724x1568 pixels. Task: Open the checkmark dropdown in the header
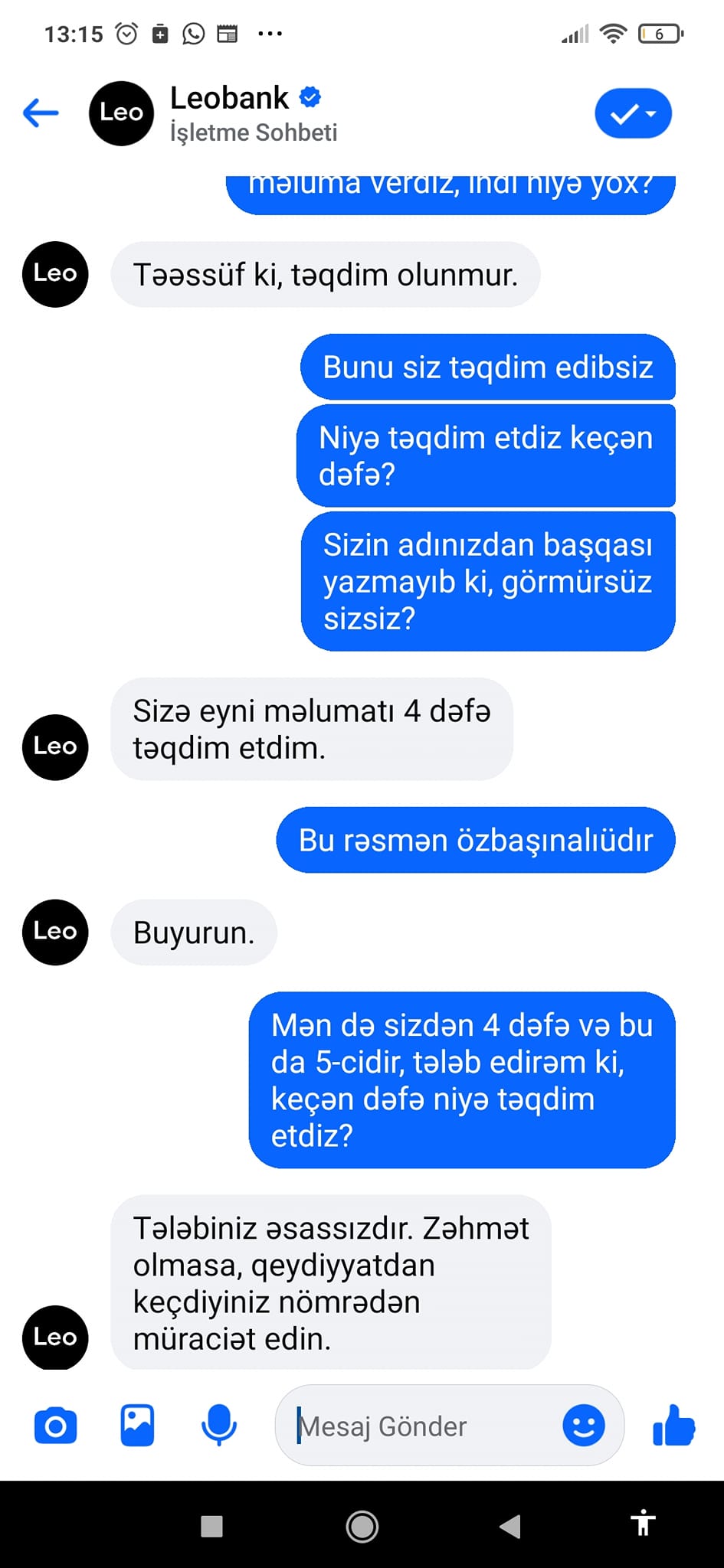633,114
